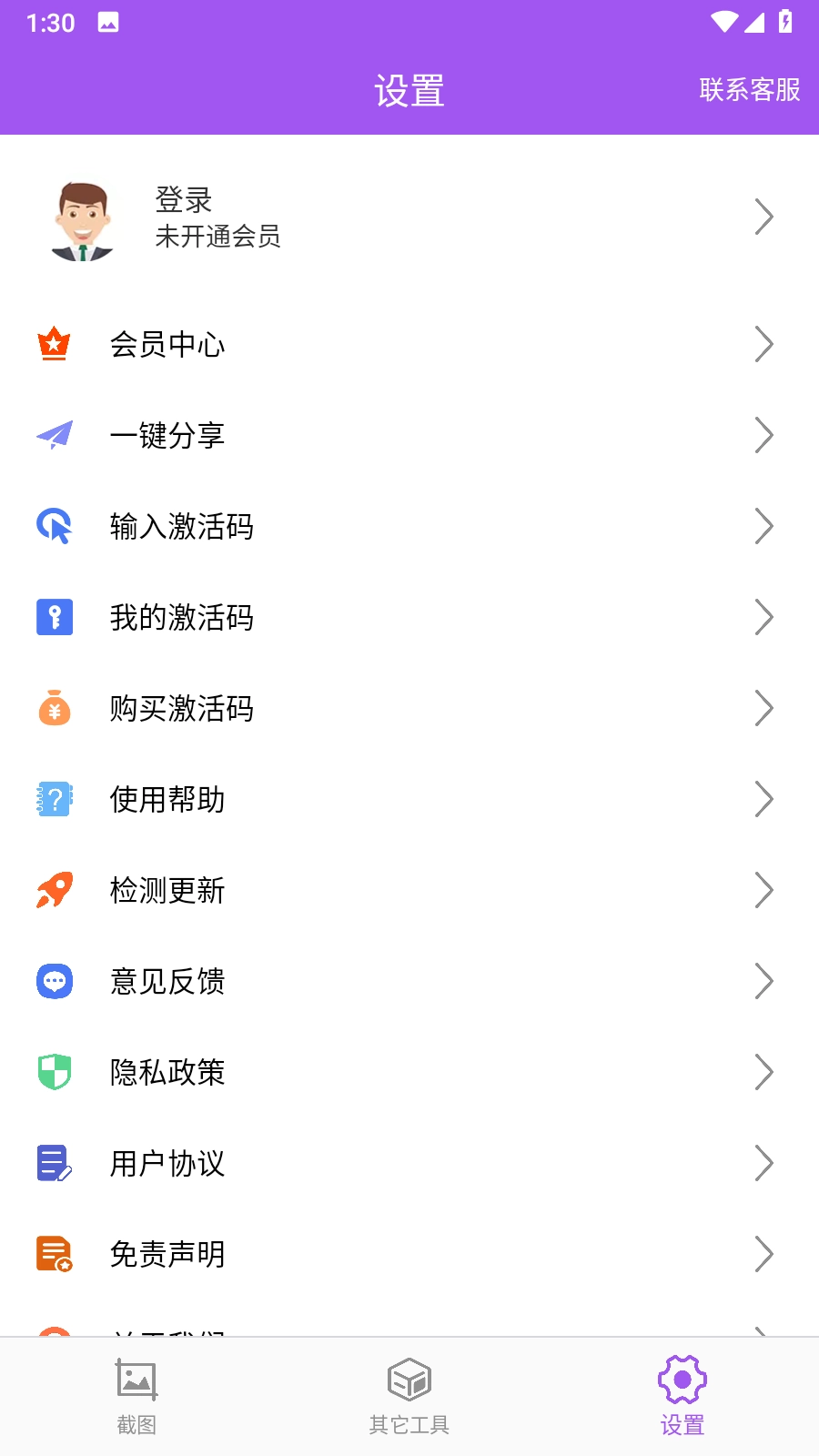Tap 检测更新 to check updates
The height and width of the screenshot is (1456, 819).
click(409, 891)
